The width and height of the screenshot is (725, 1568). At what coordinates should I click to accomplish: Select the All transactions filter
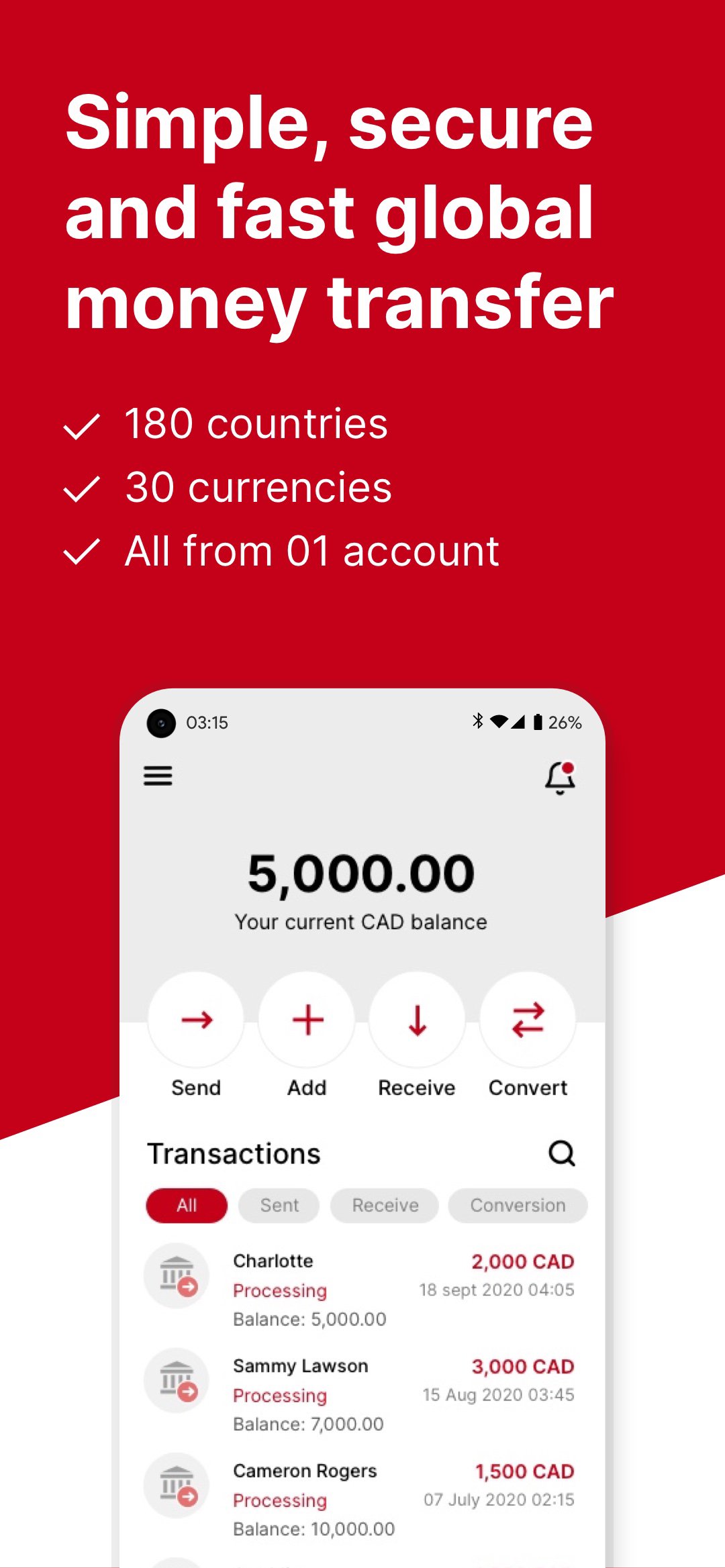click(186, 1205)
